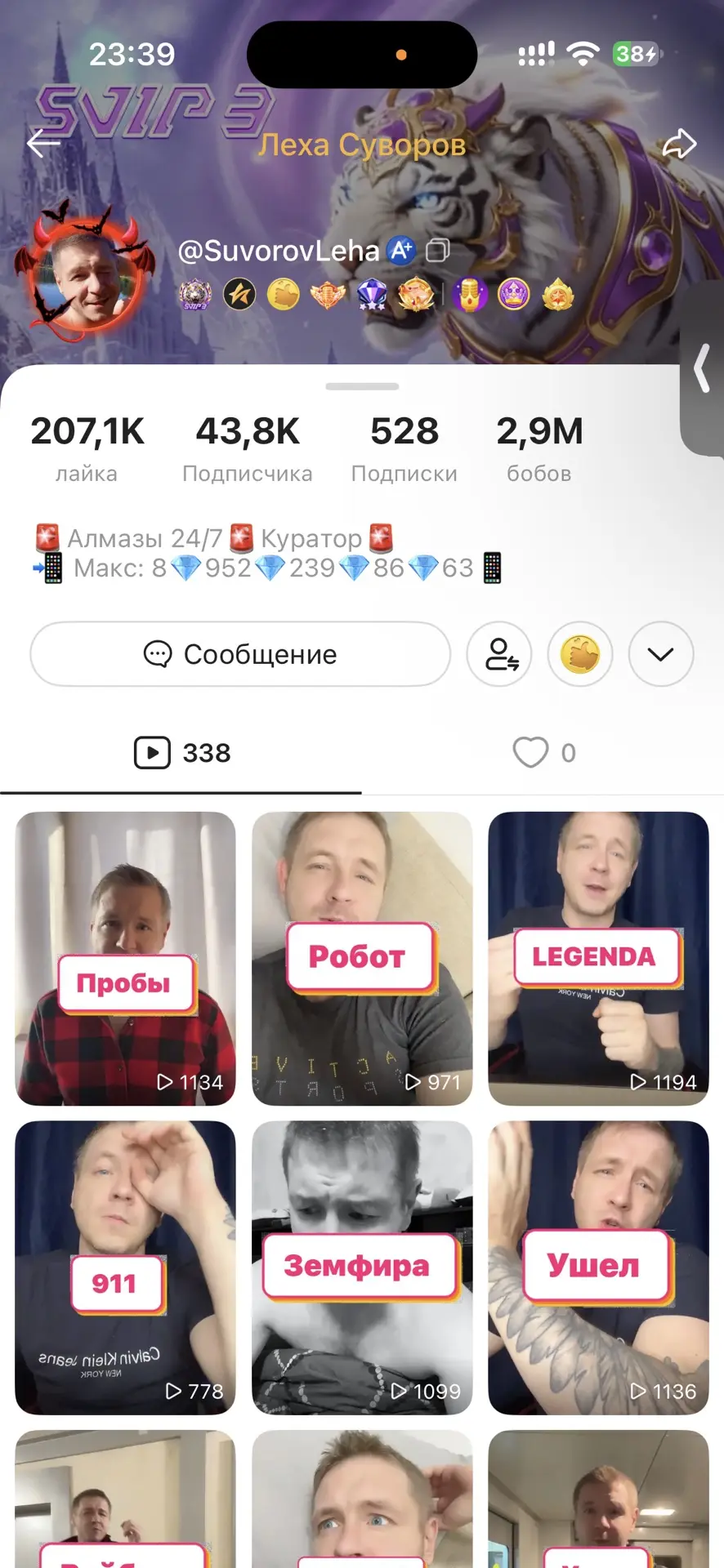Copy the @SuvorovLeha username
The height and width of the screenshot is (1568, 724).
click(438, 250)
